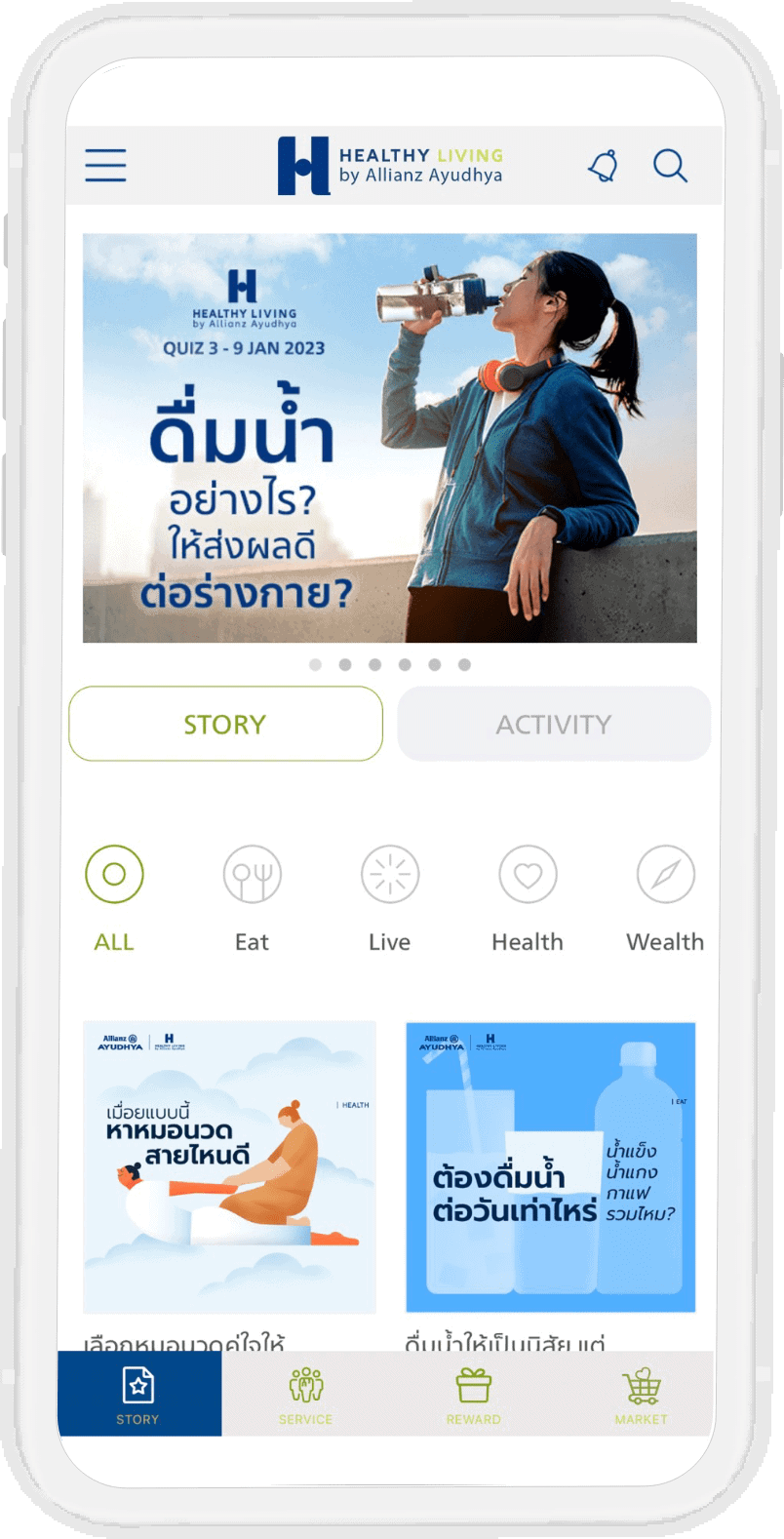
Task: Tap the search magnifier icon
Action: [670, 166]
